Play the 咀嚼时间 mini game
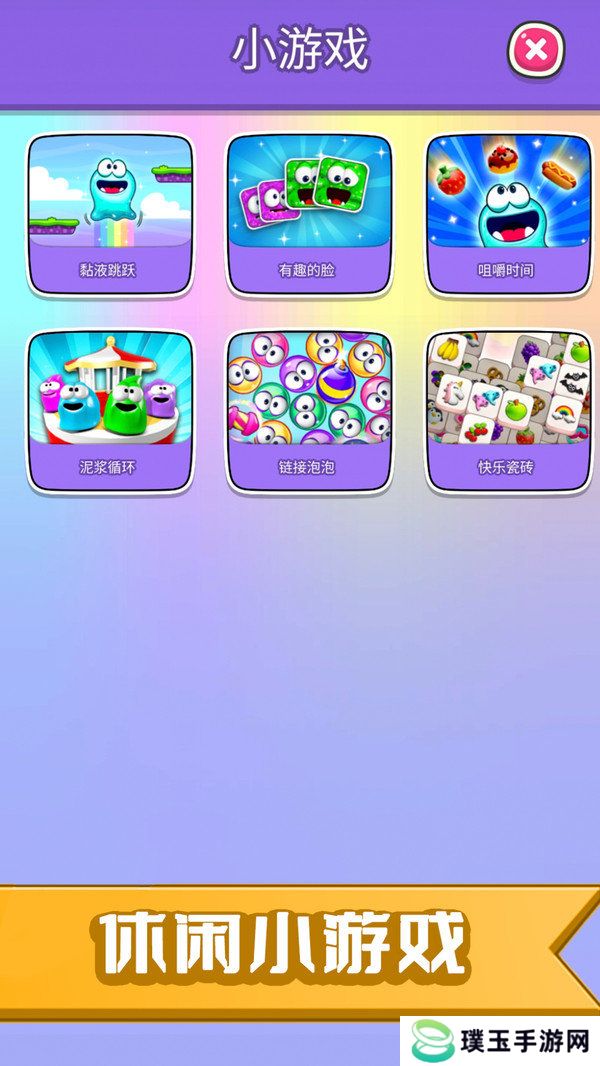This screenshot has height=1066, width=600. (507, 214)
